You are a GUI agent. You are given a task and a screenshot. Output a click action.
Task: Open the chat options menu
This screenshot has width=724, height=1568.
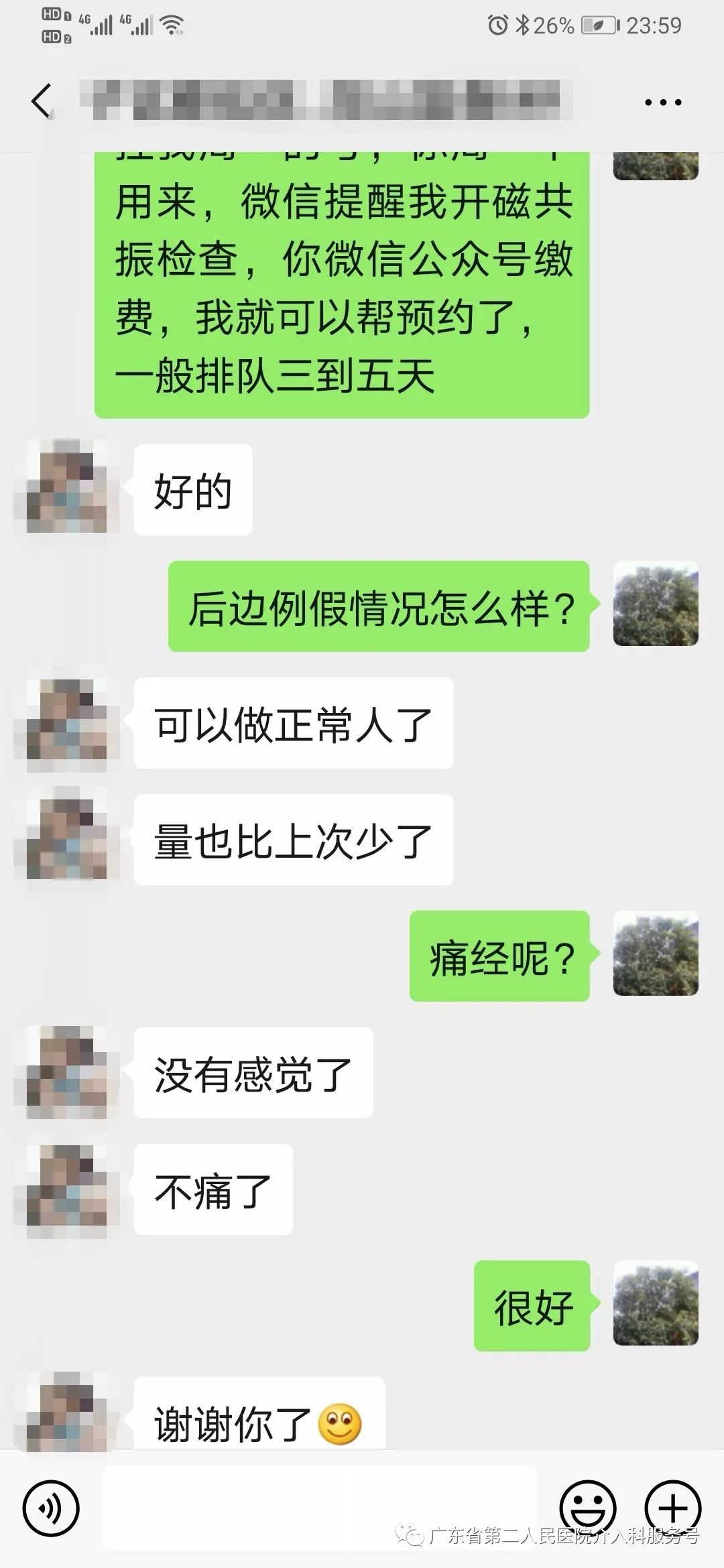662,103
